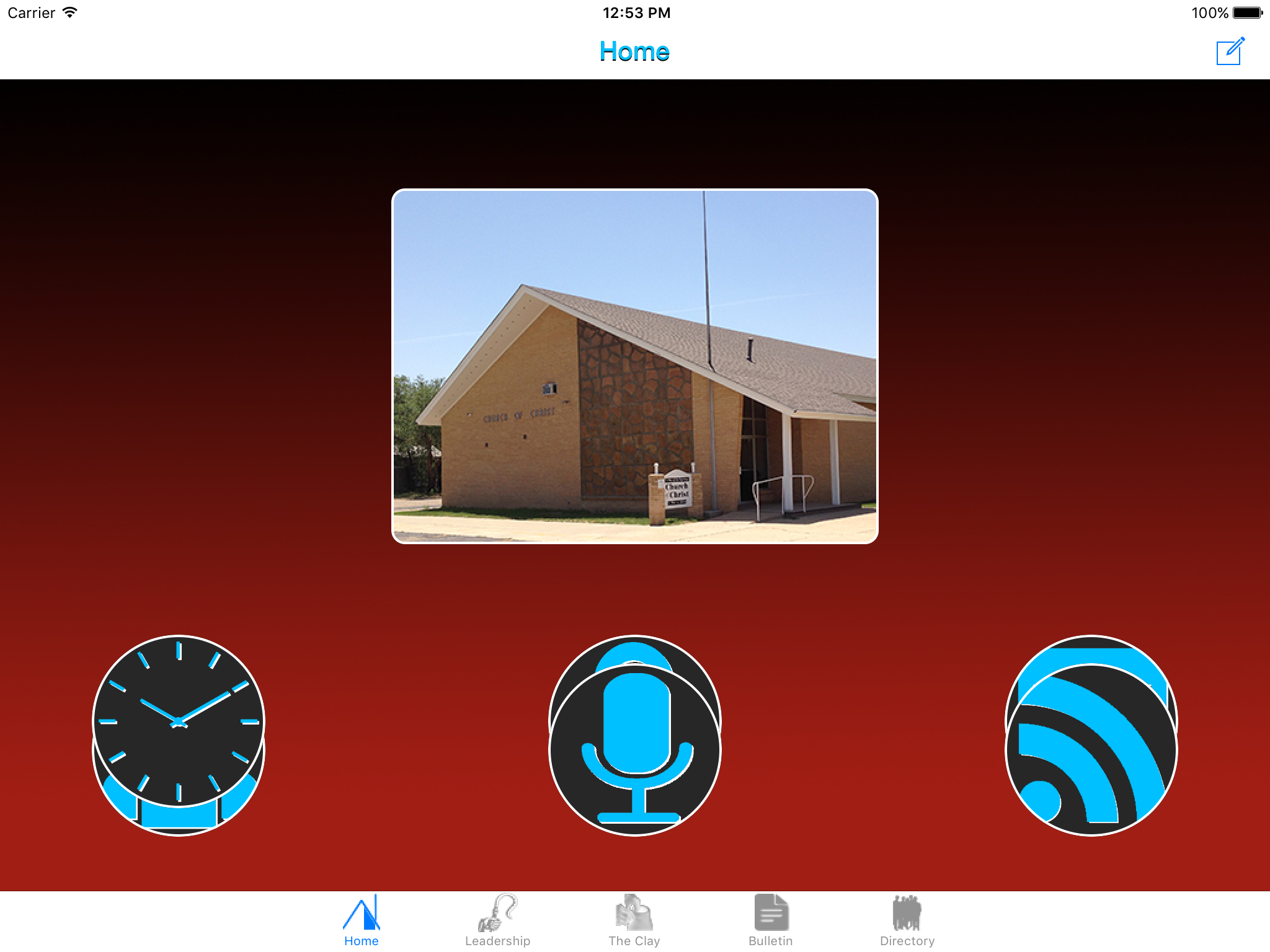Tap the Home tab
This screenshot has width=1270, height=952.
362,920
